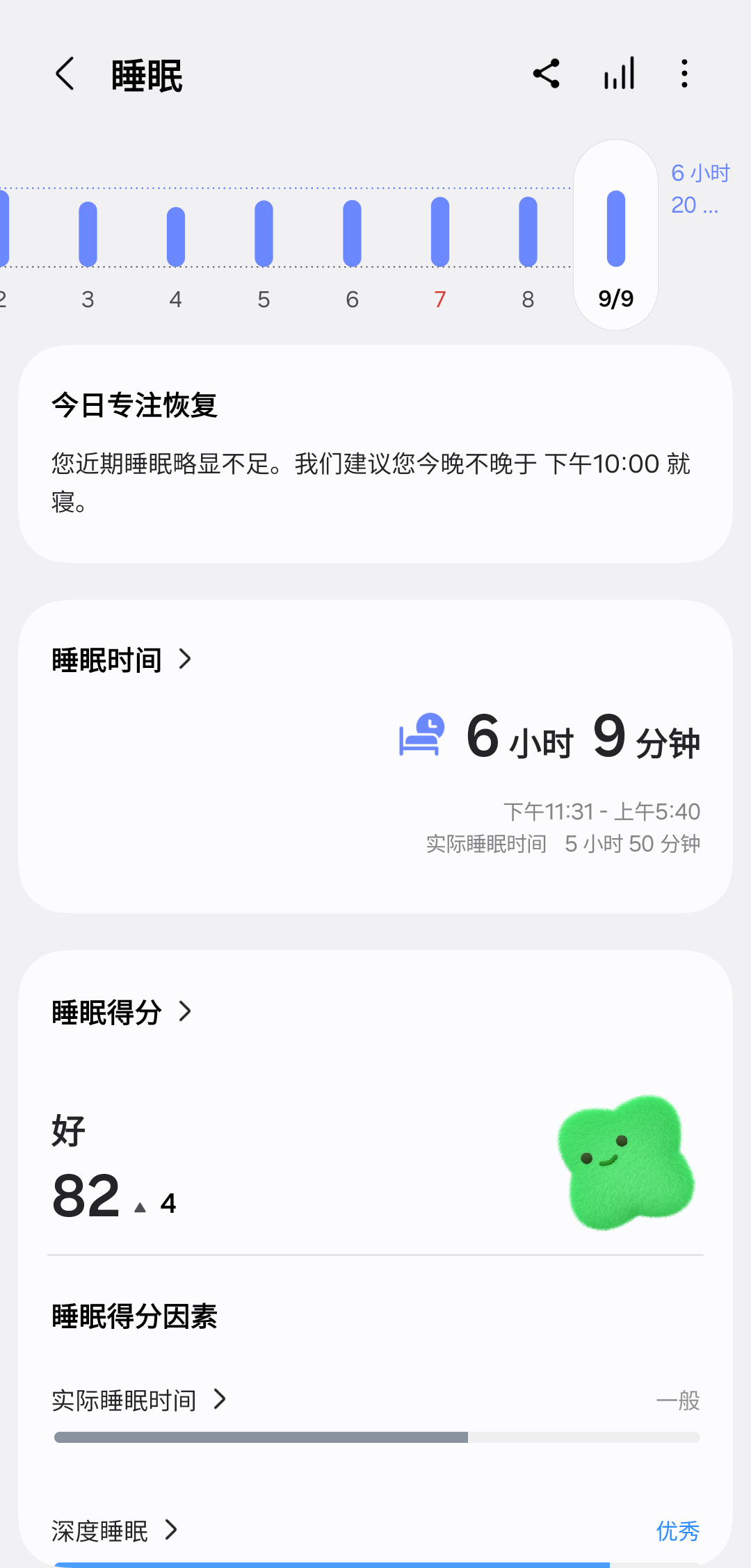Select the sleep bar for day 7
The image size is (751, 1568).
pyautogui.click(x=440, y=232)
